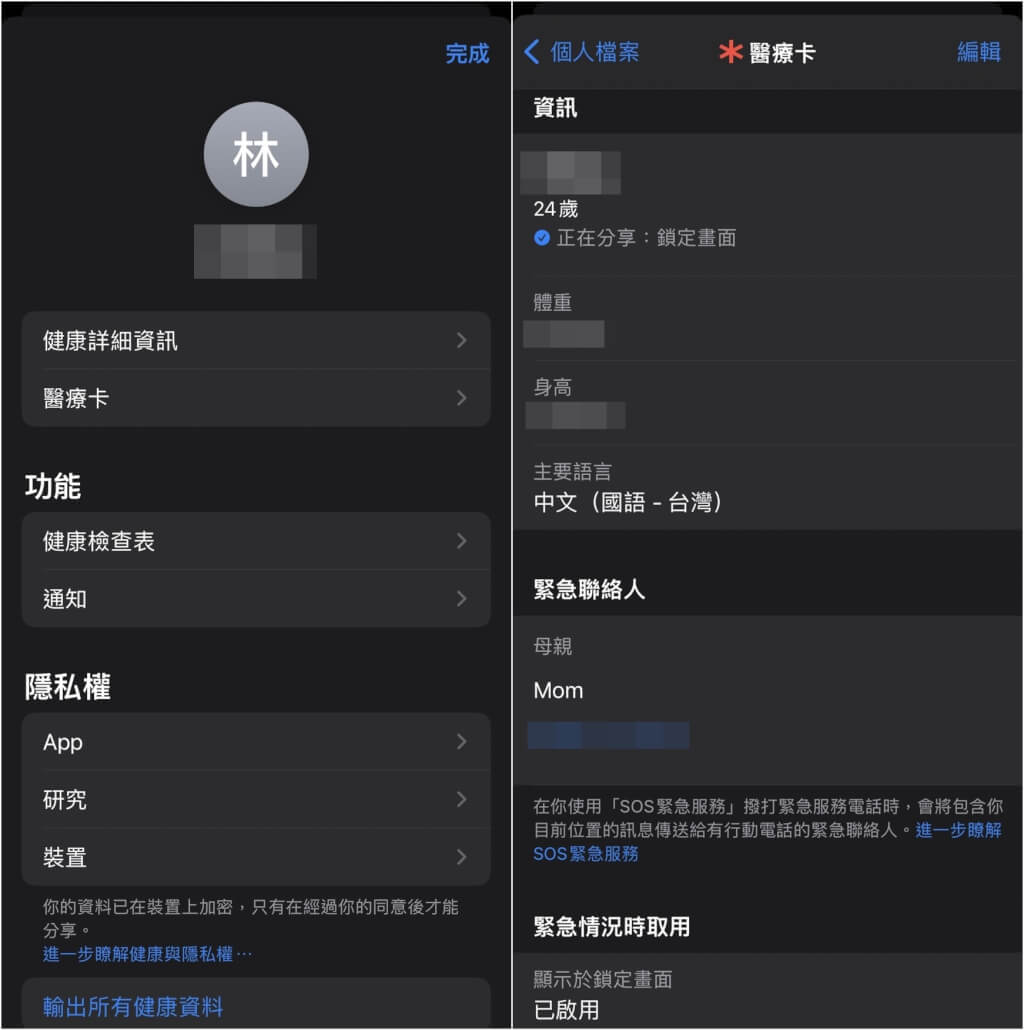This screenshot has height=1030, width=1024.
Task: Open the 研究 row
Action: [255, 799]
